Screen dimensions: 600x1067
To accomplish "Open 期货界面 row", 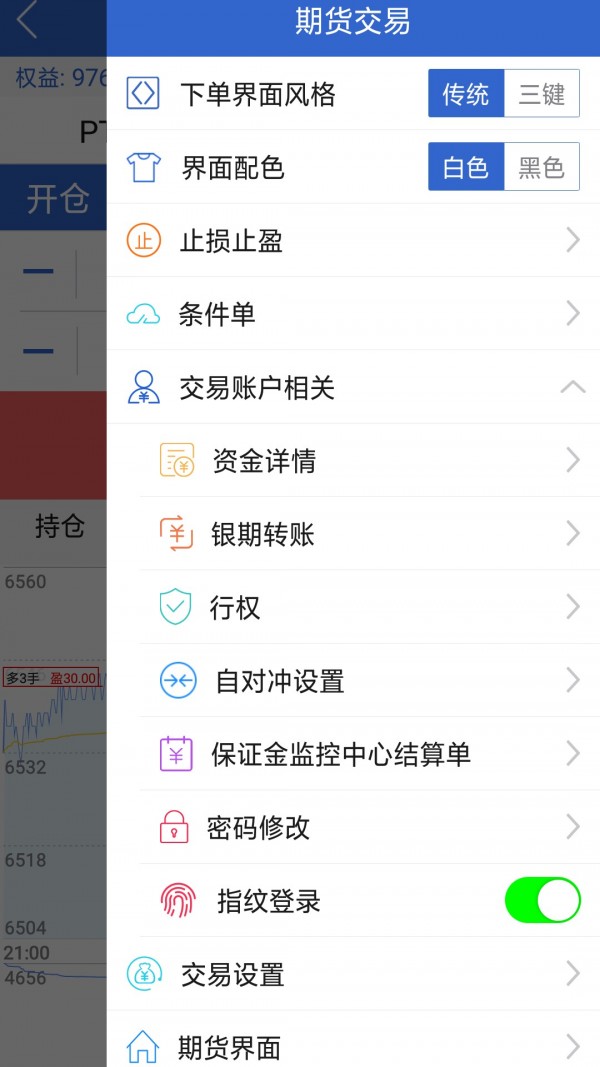I will pos(353,1046).
